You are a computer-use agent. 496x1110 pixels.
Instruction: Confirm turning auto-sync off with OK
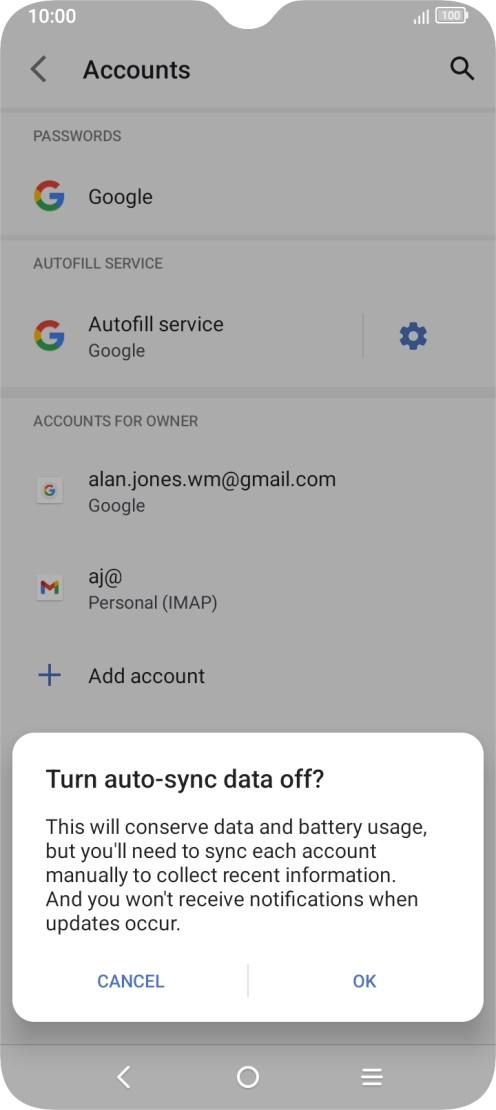click(x=364, y=980)
